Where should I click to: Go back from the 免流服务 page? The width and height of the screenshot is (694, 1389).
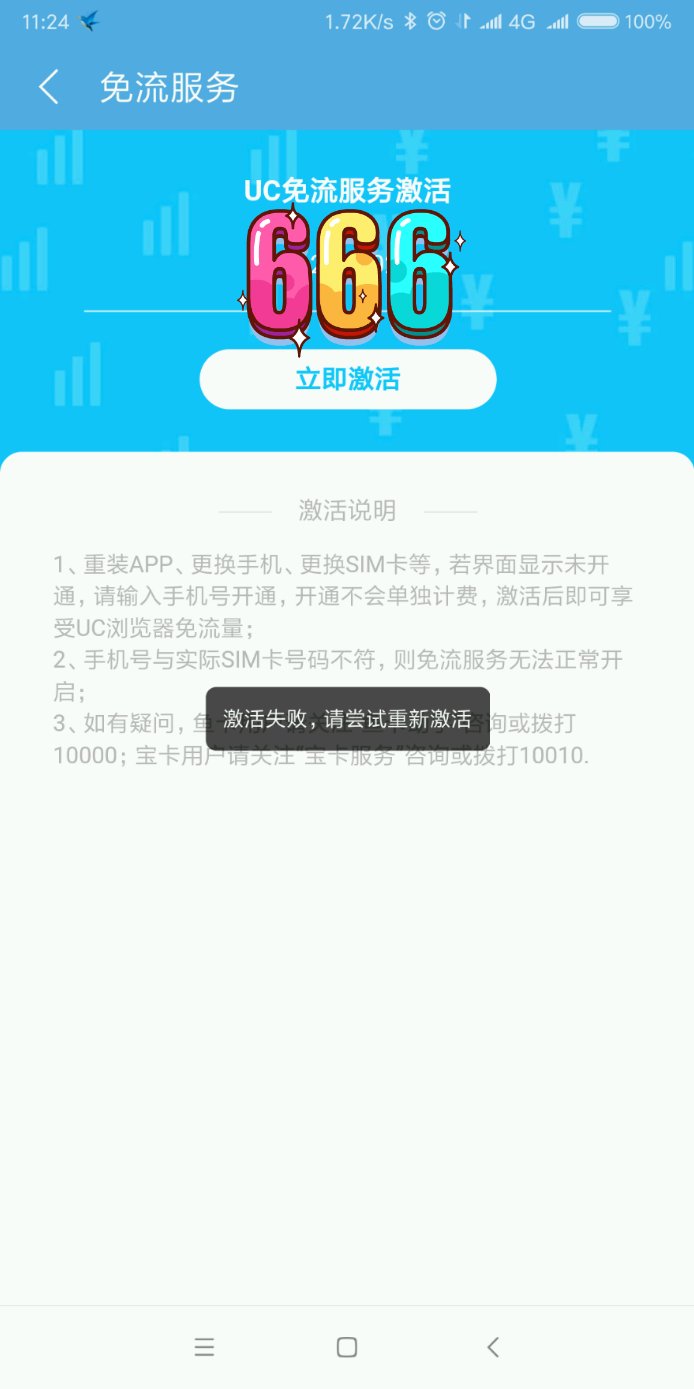coord(48,87)
